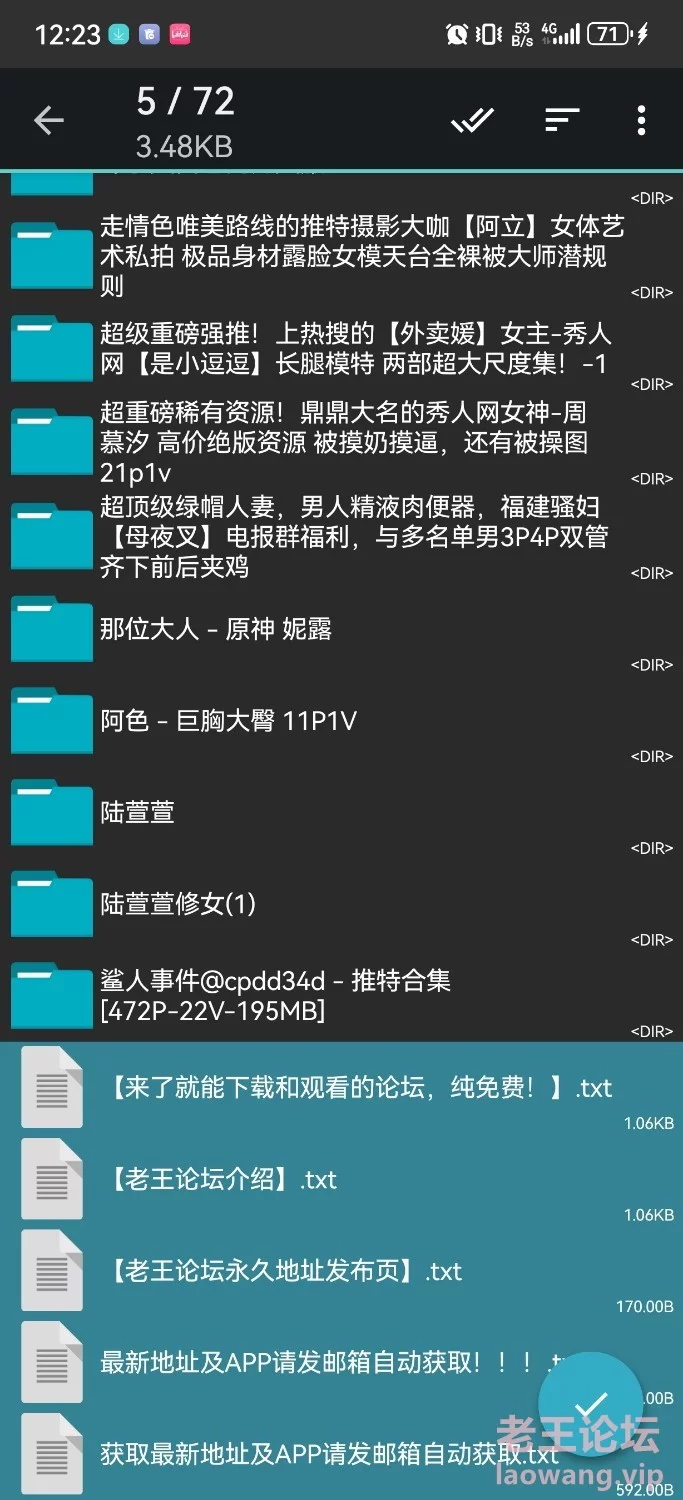
Task: Deselect the file 【老王论坛永久地址发布页】.txt
Action: pos(341,1272)
